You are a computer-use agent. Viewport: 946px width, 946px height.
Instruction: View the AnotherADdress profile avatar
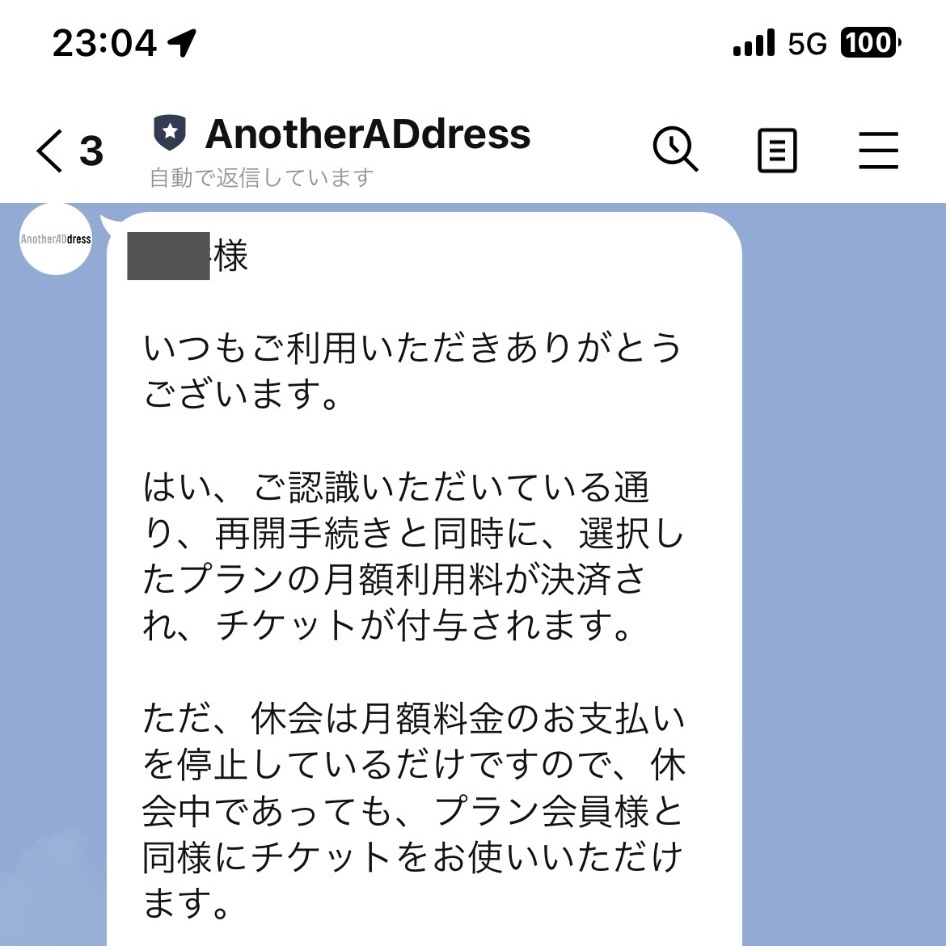click(55, 239)
